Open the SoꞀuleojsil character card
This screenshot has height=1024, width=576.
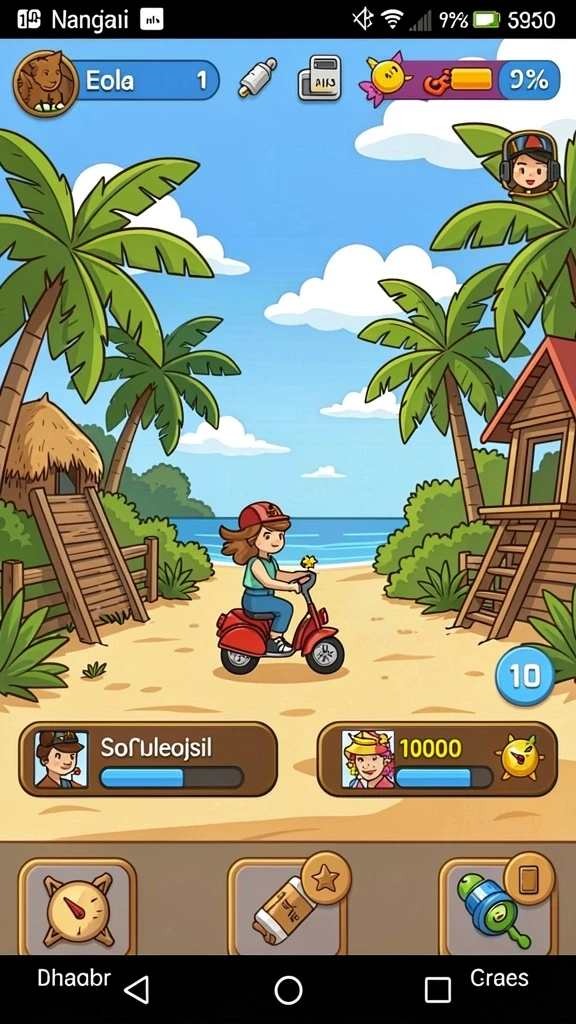[148, 759]
